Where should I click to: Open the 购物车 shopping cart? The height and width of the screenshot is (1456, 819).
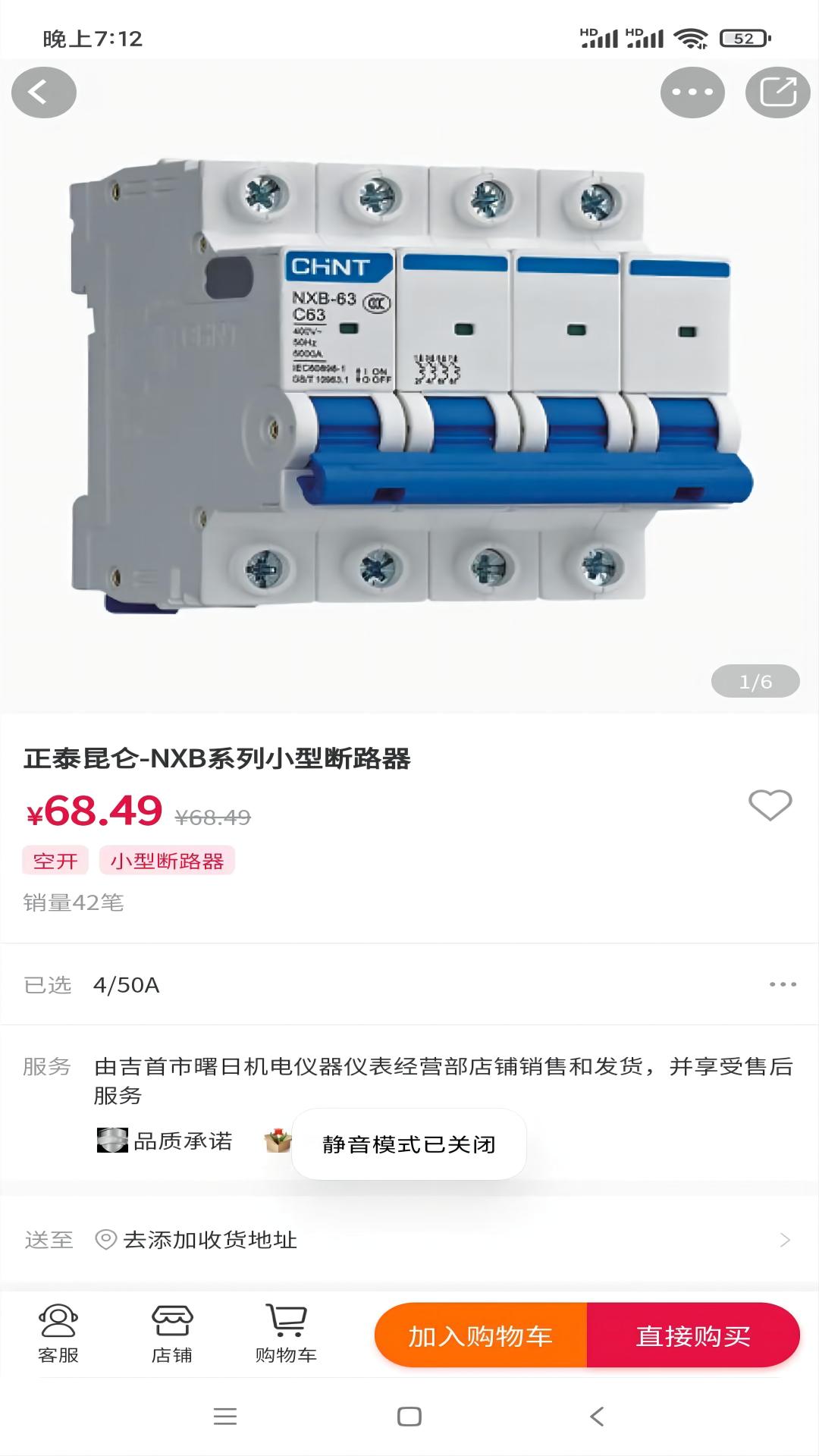[x=286, y=1334]
